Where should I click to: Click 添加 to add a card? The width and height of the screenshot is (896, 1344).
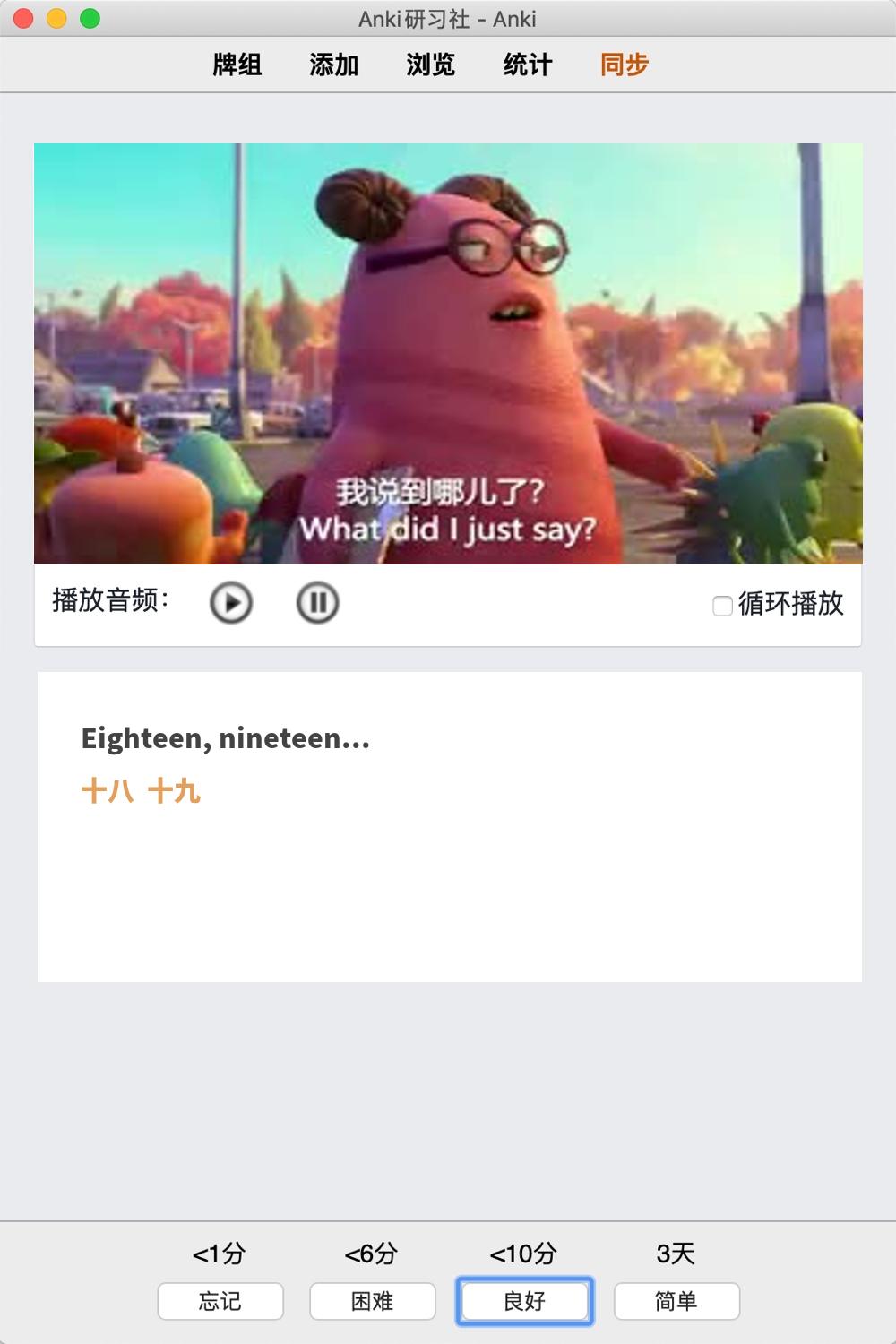click(x=334, y=65)
